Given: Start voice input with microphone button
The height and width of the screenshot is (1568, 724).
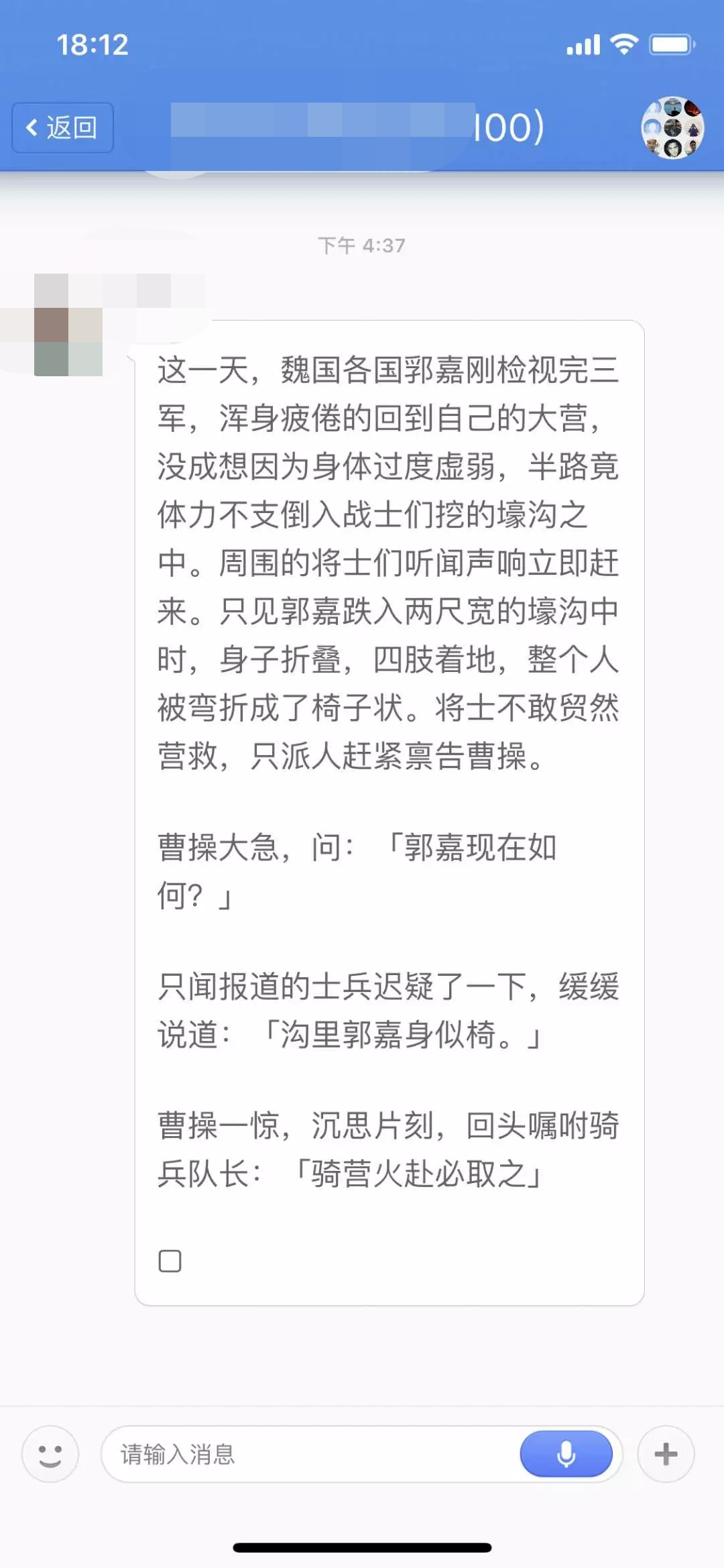Looking at the screenshot, I should (566, 1454).
